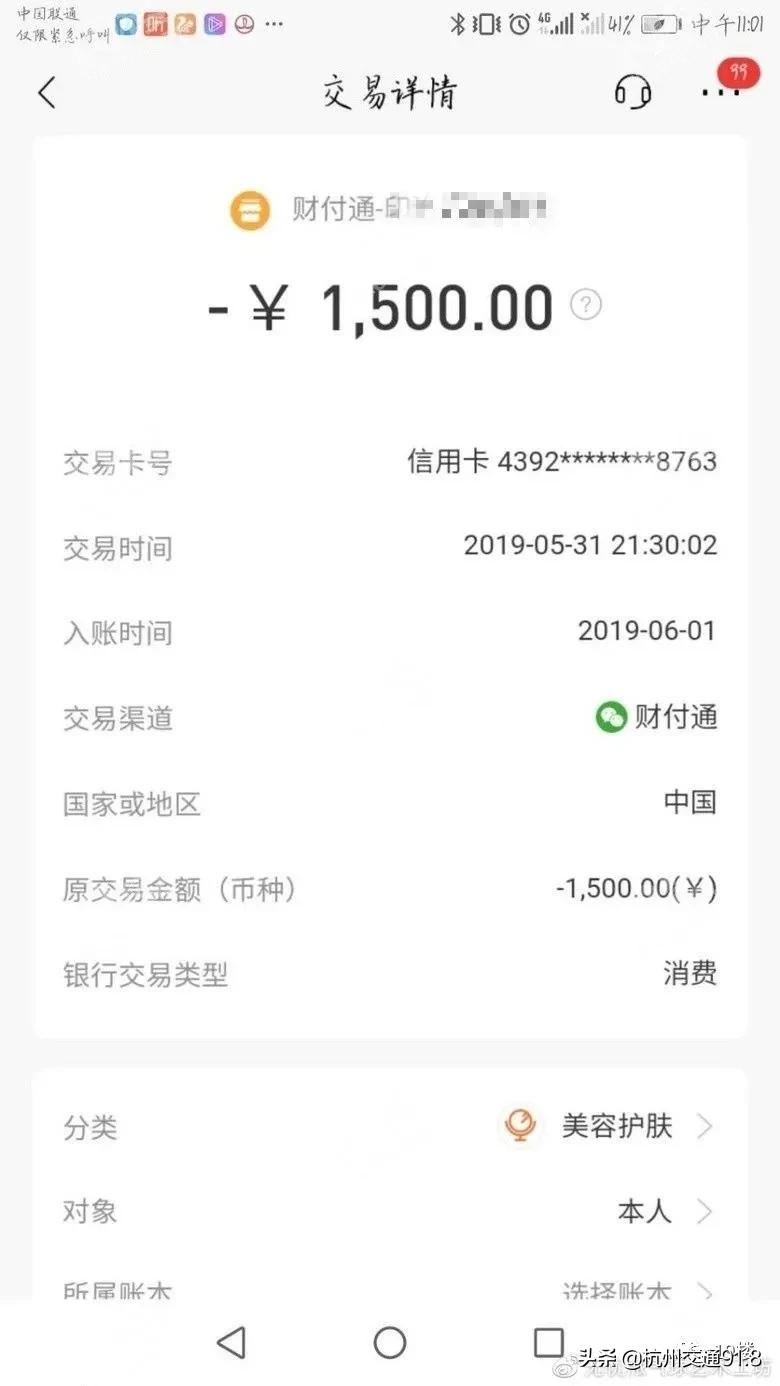This screenshot has width=780, height=1386.
Task: Tap the Bluetooth icon in status bar
Action: click(x=458, y=22)
